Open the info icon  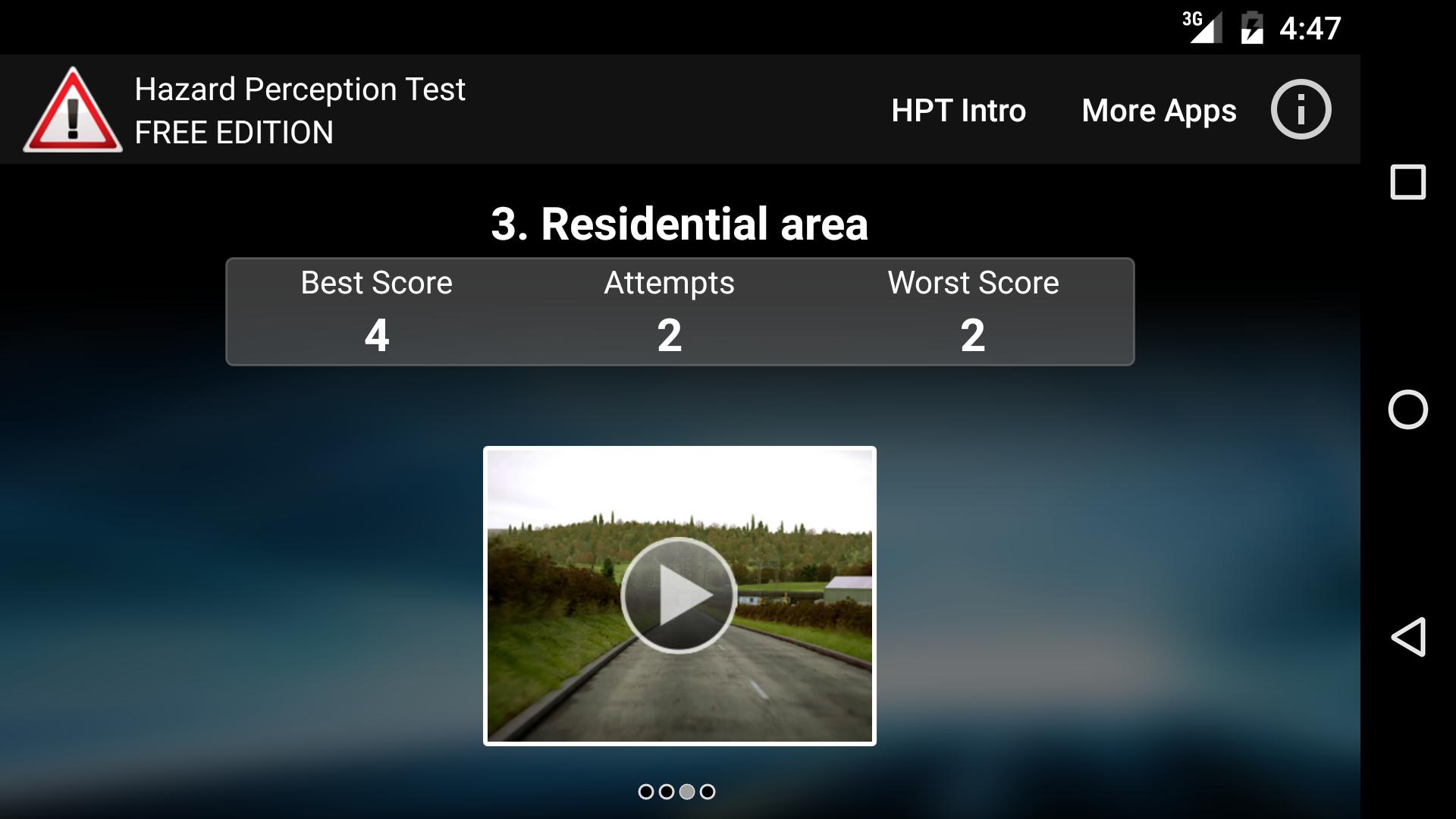(1301, 109)
